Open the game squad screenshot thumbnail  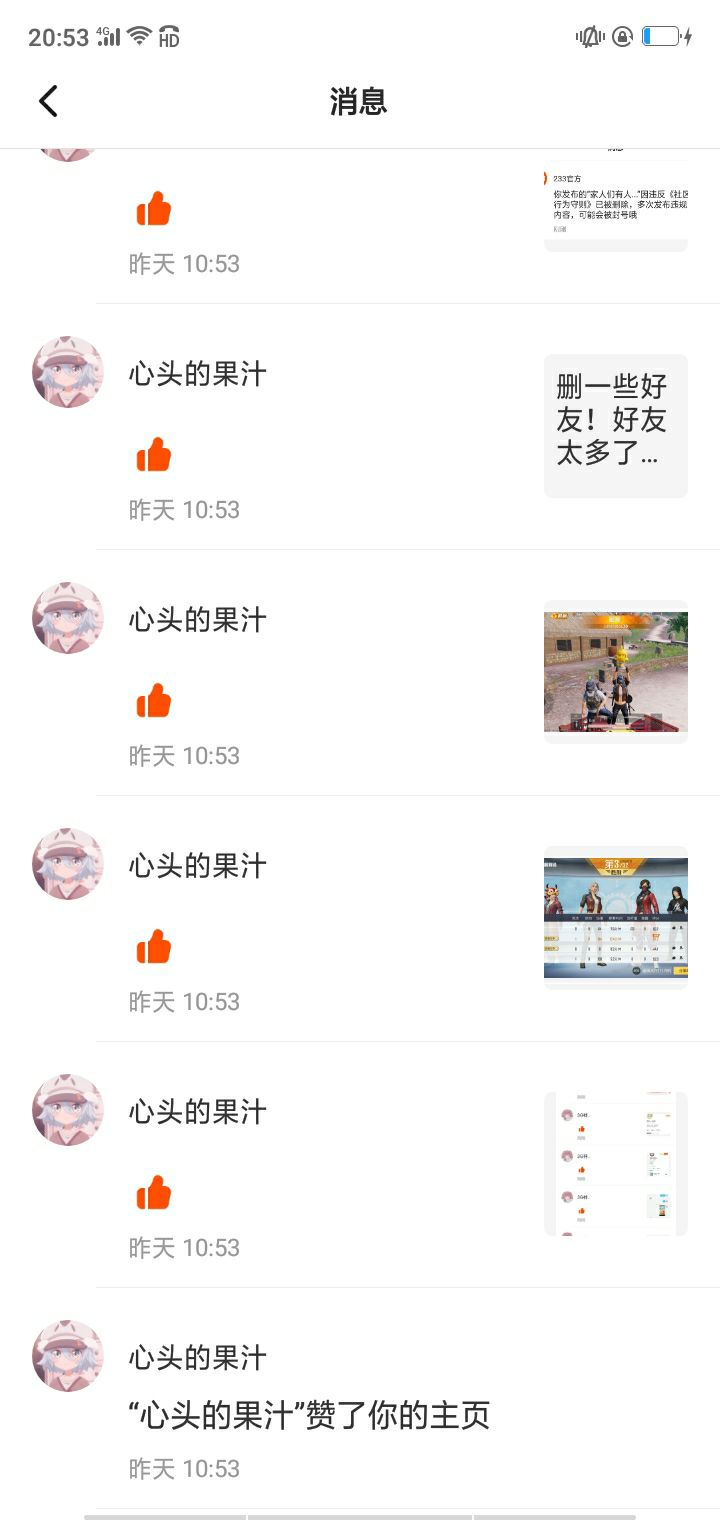[615, 672]
